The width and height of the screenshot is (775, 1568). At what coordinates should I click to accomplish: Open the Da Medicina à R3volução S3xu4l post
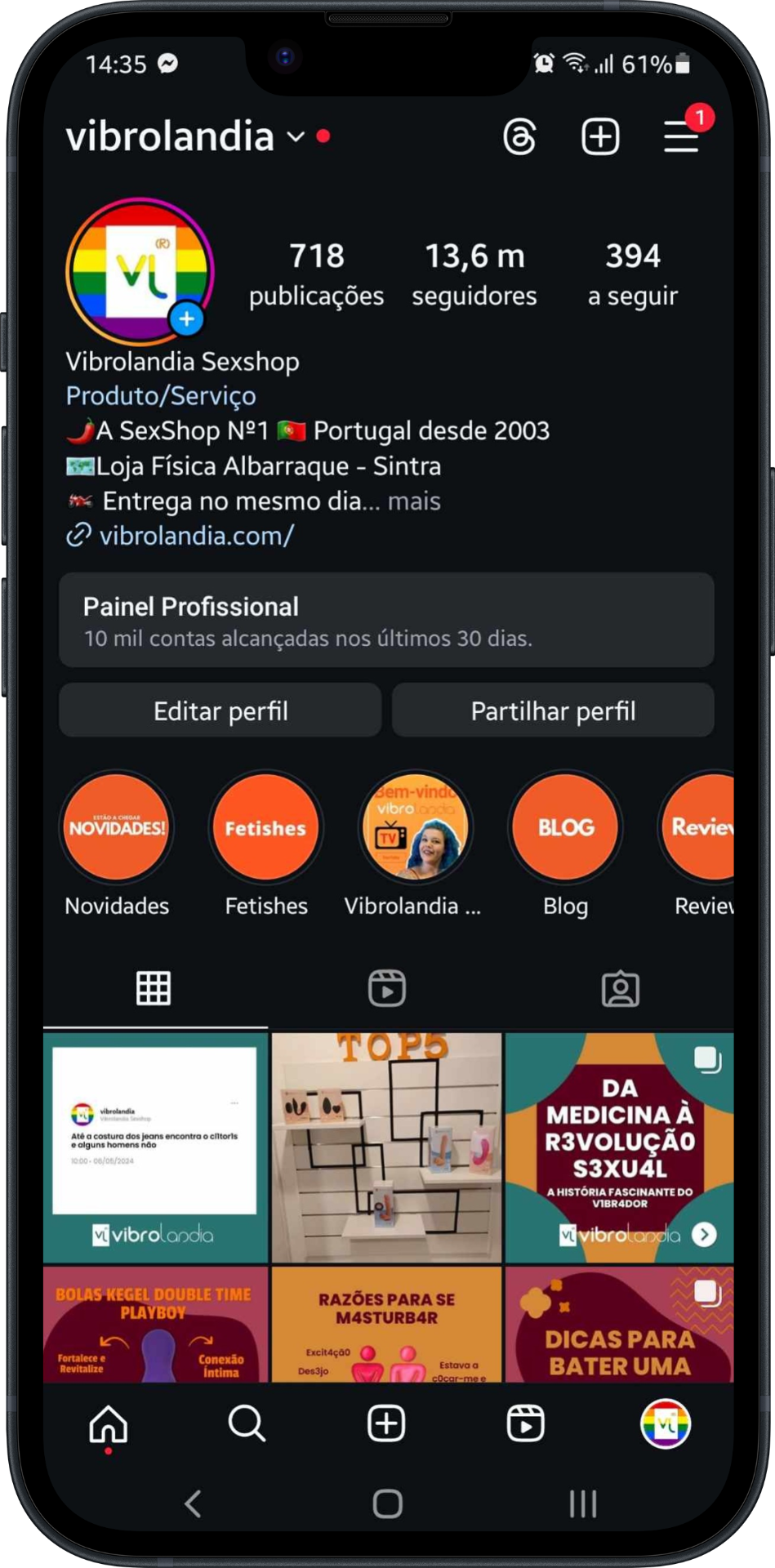(619, 1147)
